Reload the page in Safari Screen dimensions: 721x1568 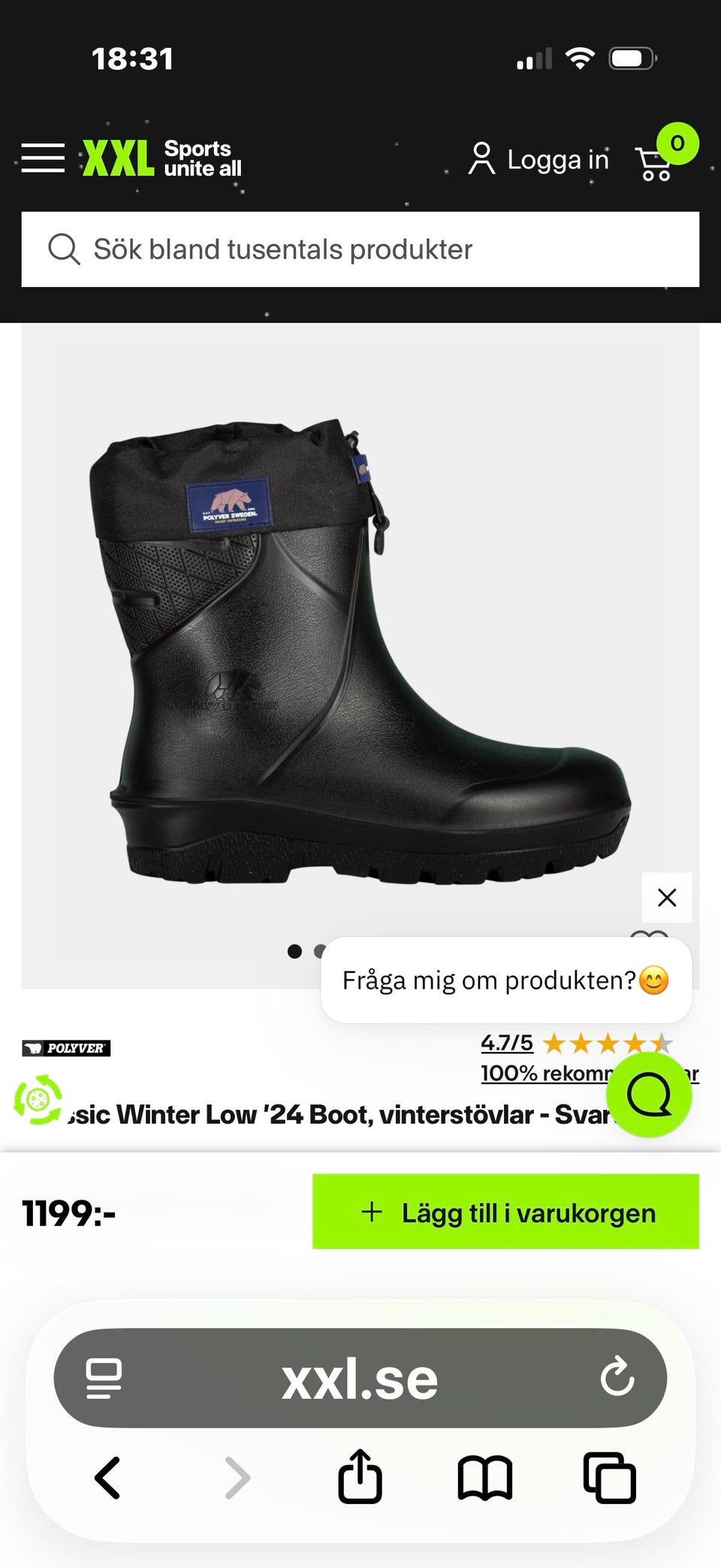click(617, 1378)
